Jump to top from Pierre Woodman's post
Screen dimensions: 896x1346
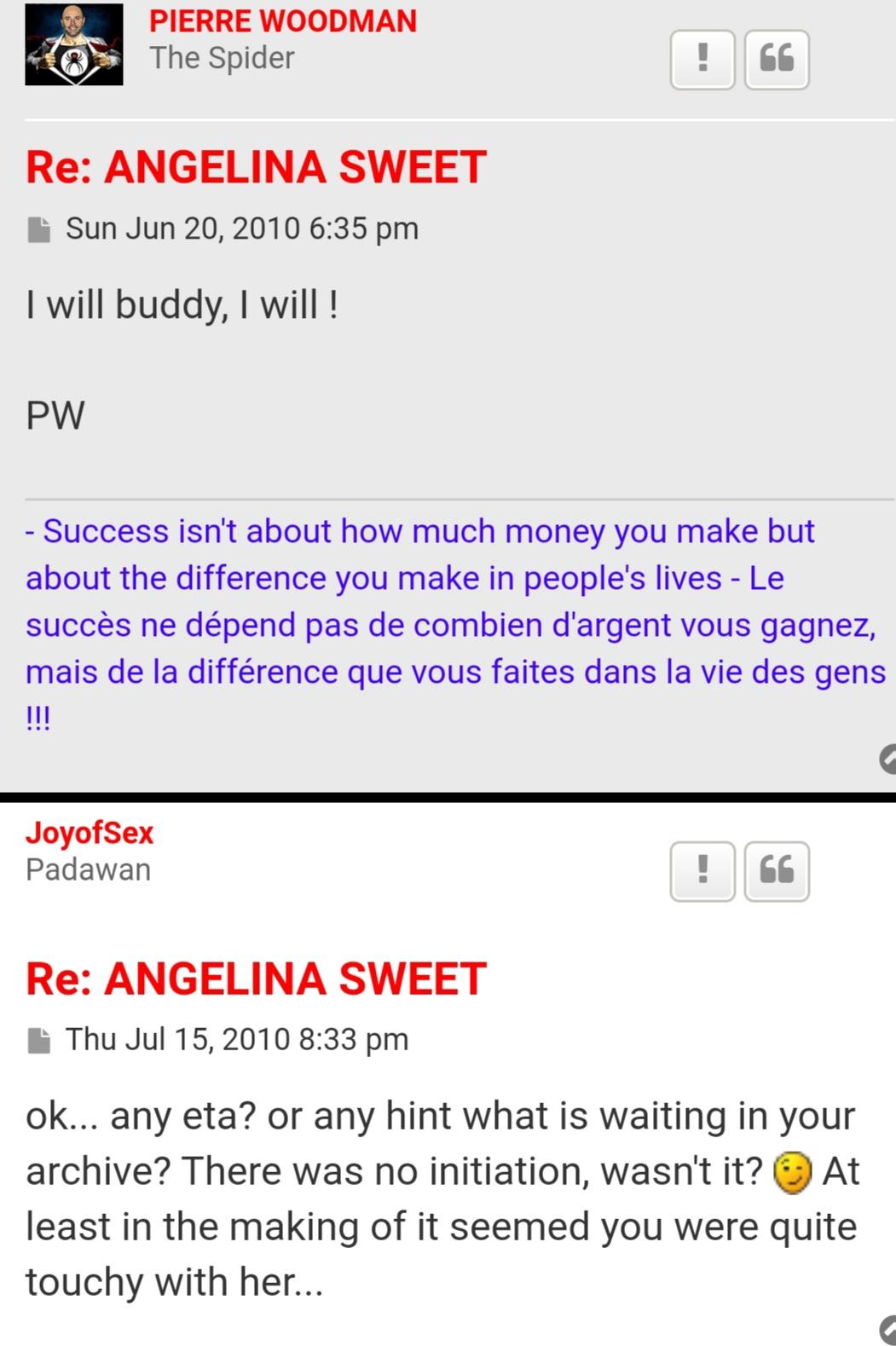[x=888, y=758]
